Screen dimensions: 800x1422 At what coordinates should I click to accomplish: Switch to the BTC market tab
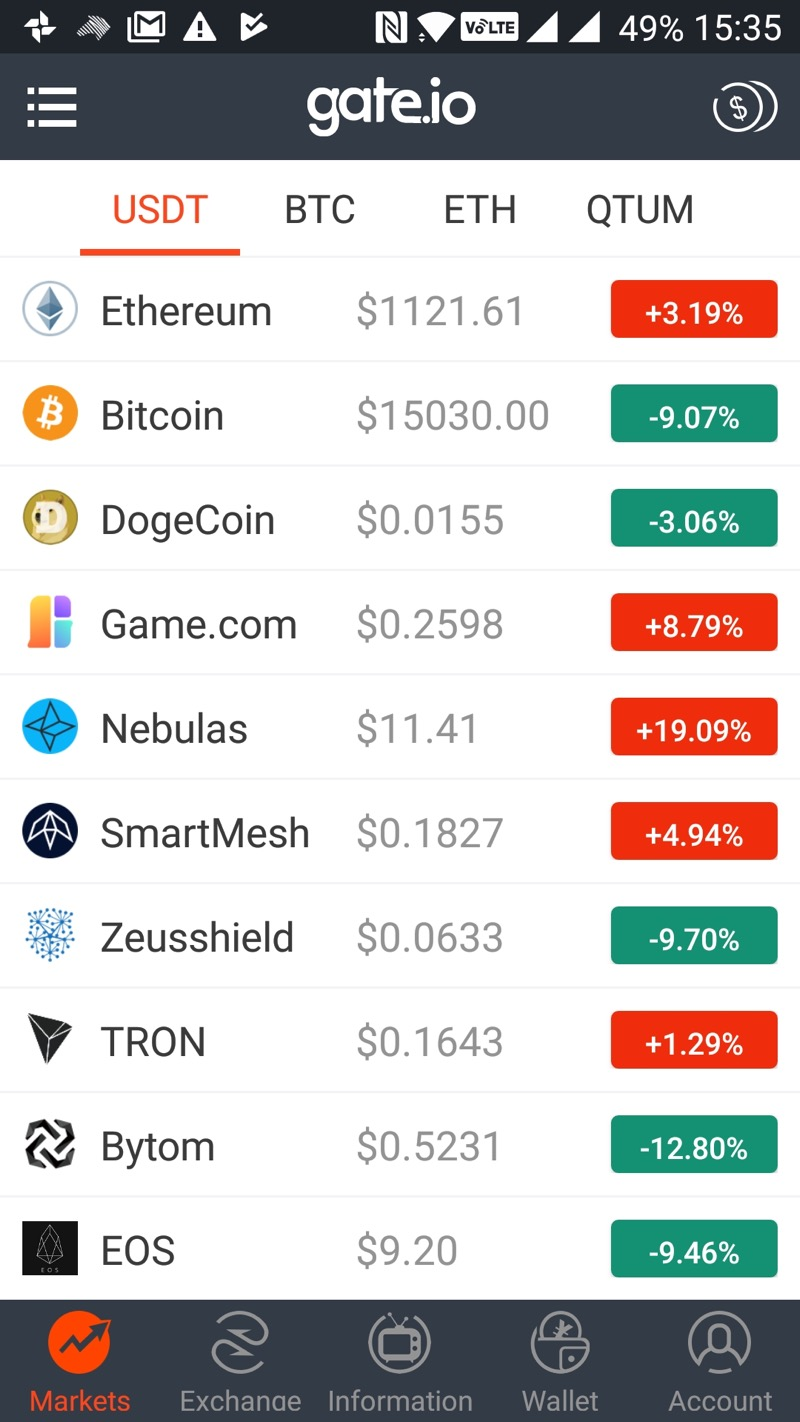point(320,210)
